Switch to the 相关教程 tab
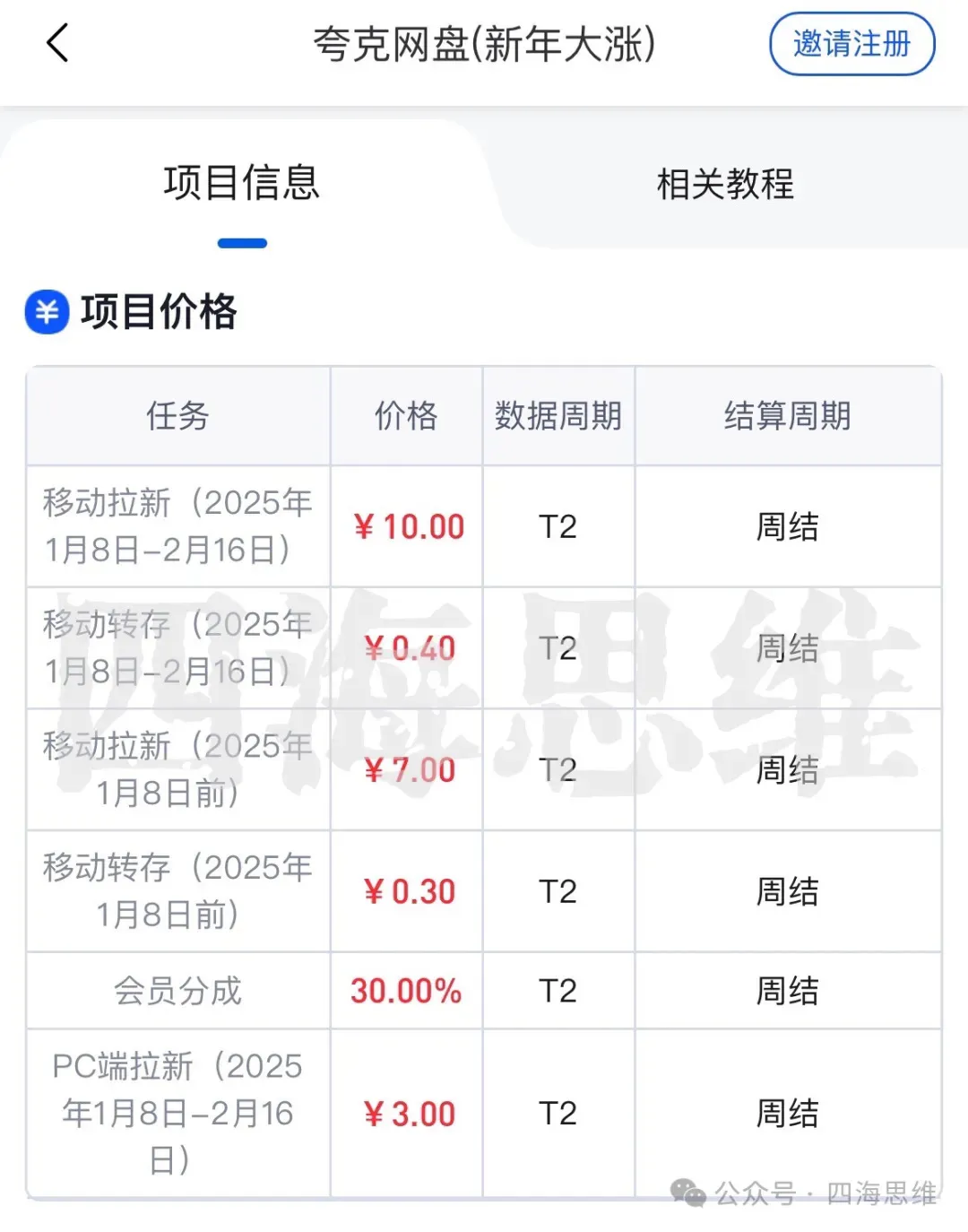 coord(726,186)
